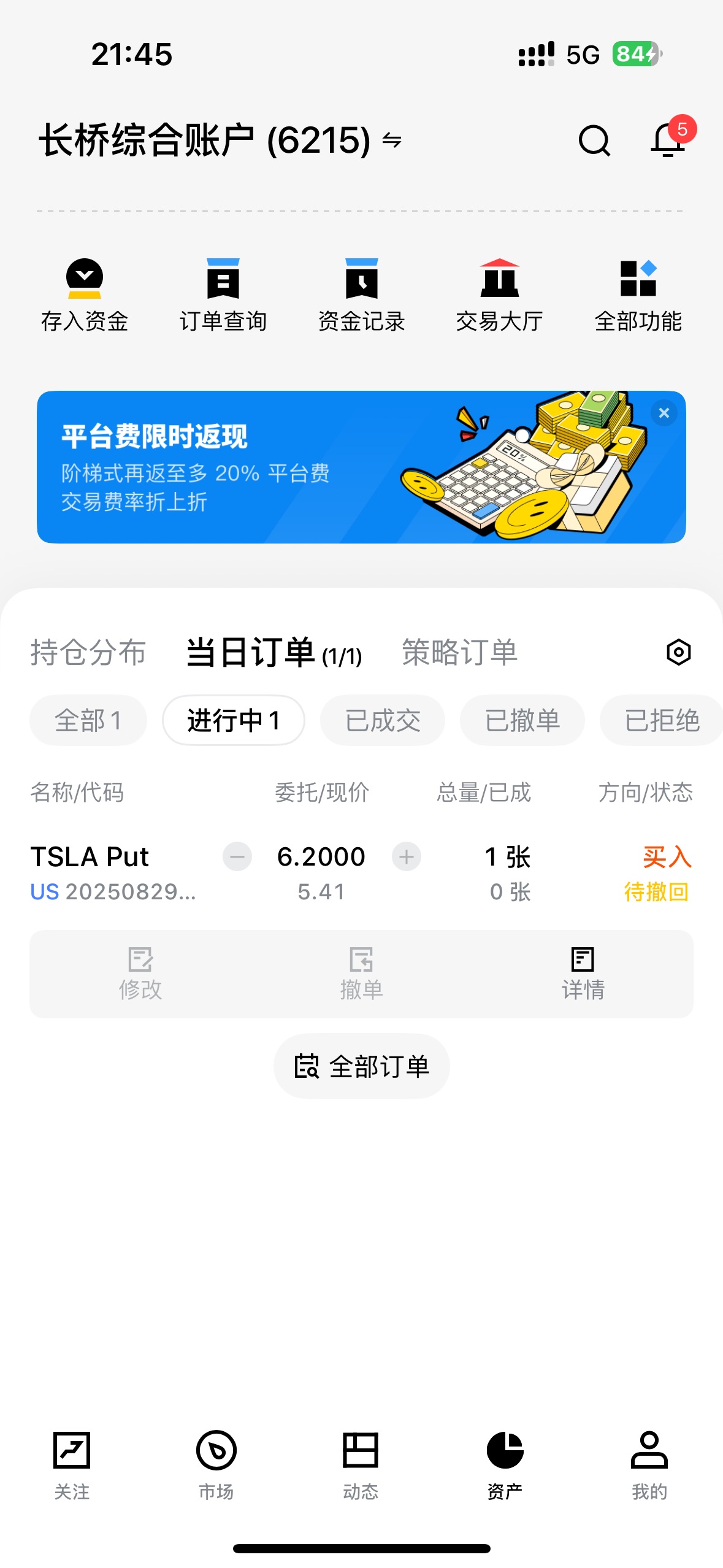This screenshot has height=1568, width=723.
Task: Open the notifications bell
Action: [x=667, y=140]
